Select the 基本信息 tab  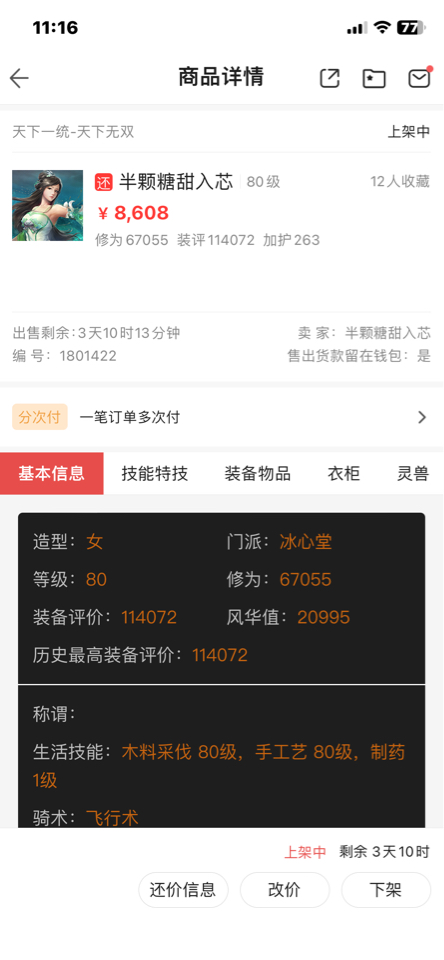click(51, 473)
